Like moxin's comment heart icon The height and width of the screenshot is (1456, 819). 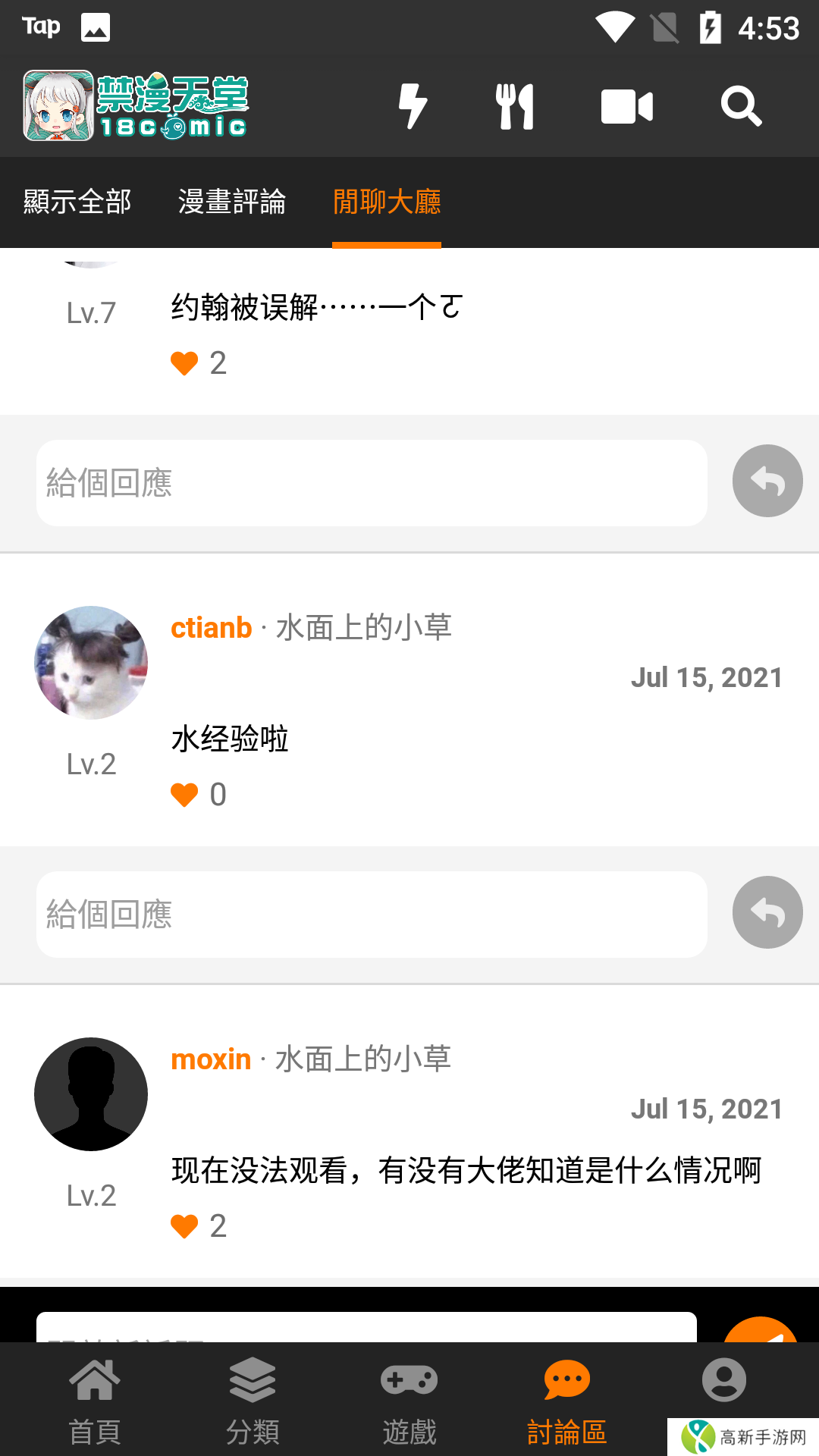[x=184, y=1225]
